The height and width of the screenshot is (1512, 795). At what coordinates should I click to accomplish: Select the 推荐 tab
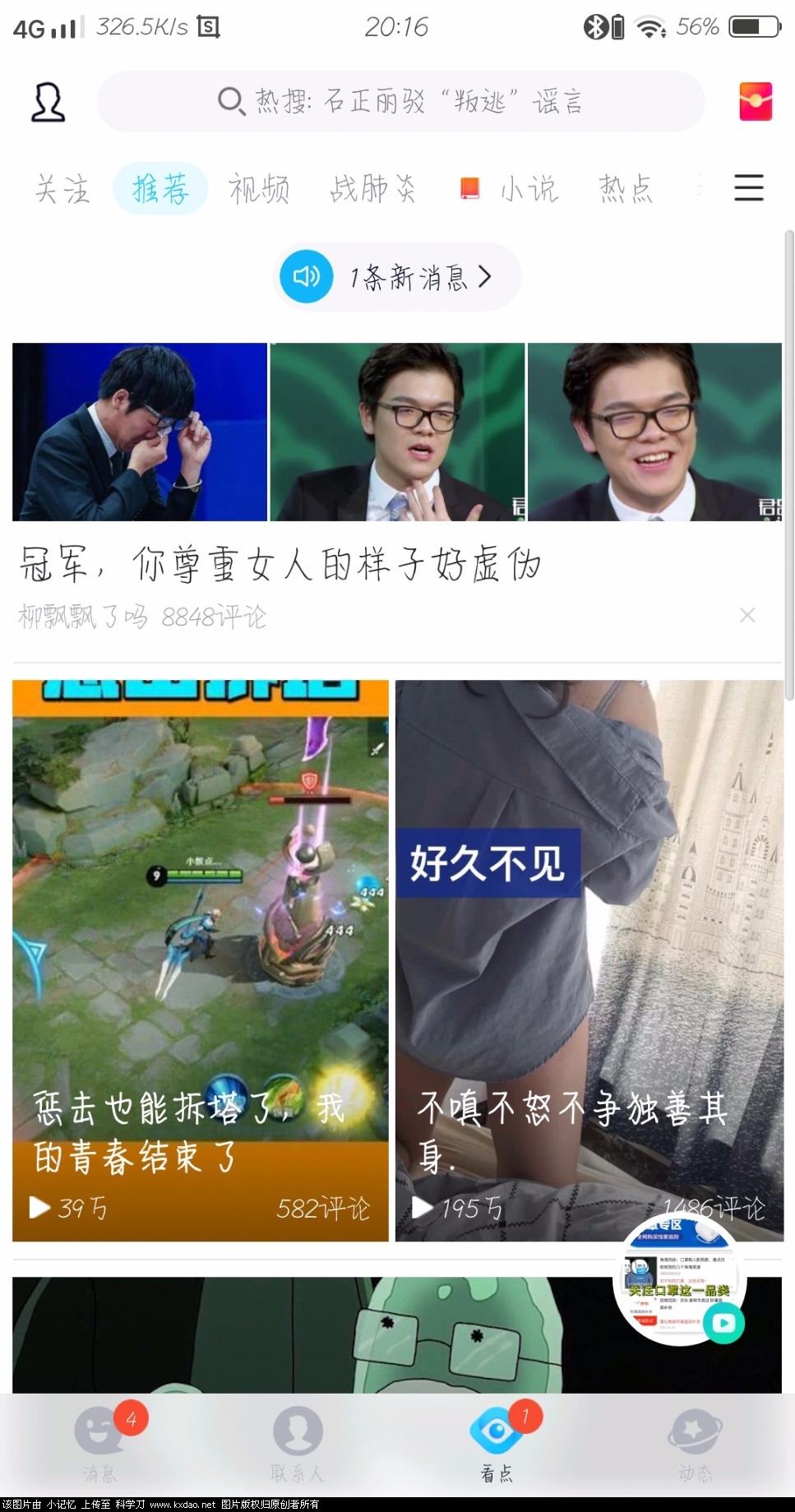point(160,189)
